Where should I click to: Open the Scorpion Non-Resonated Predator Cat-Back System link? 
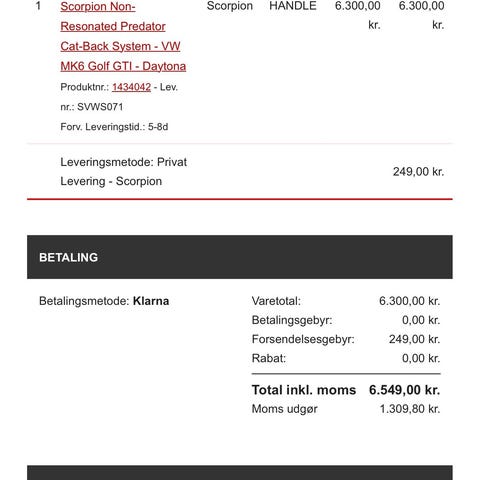pos(123,36)
